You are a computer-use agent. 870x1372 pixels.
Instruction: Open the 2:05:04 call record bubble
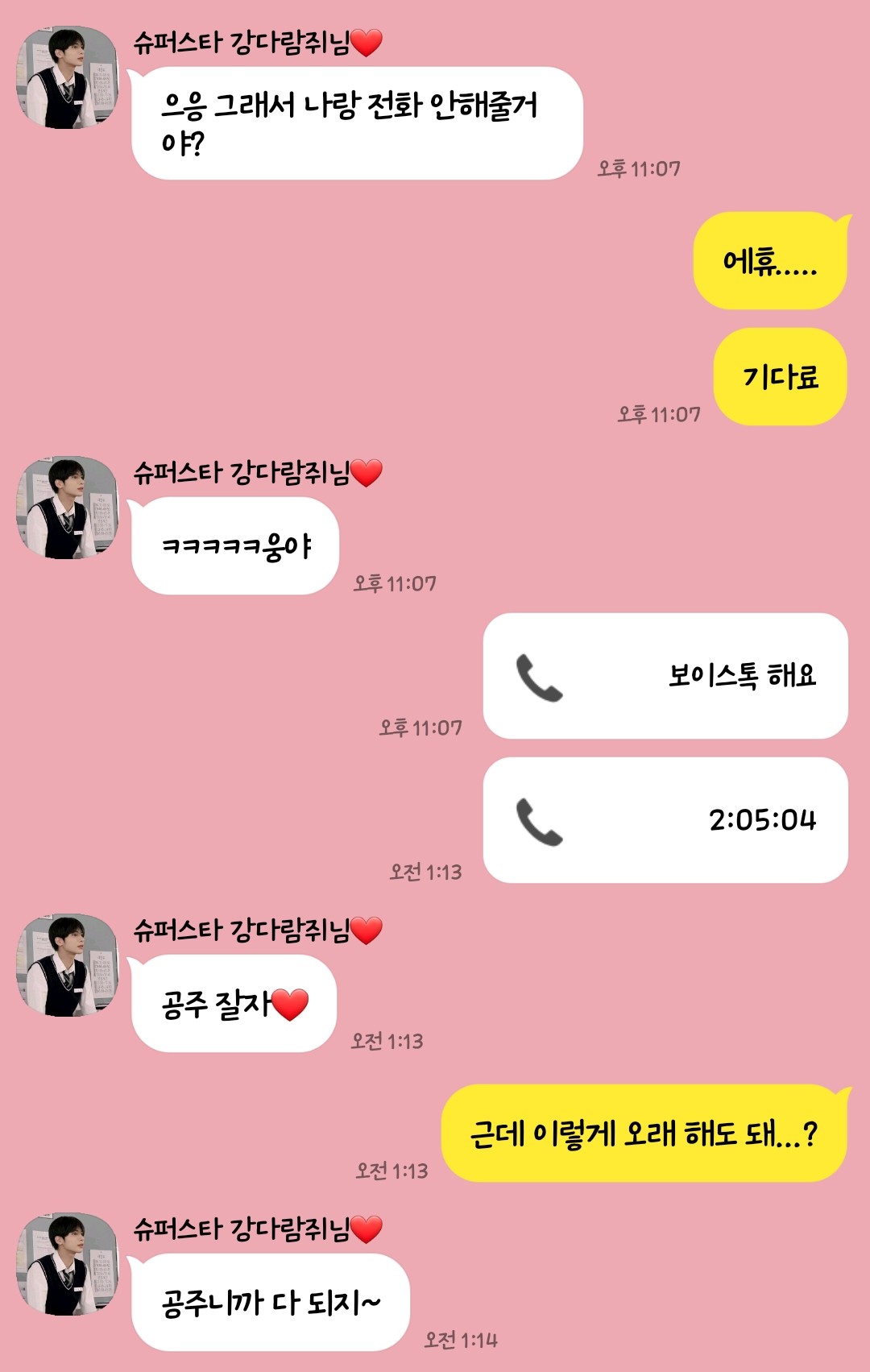[665, 820]
